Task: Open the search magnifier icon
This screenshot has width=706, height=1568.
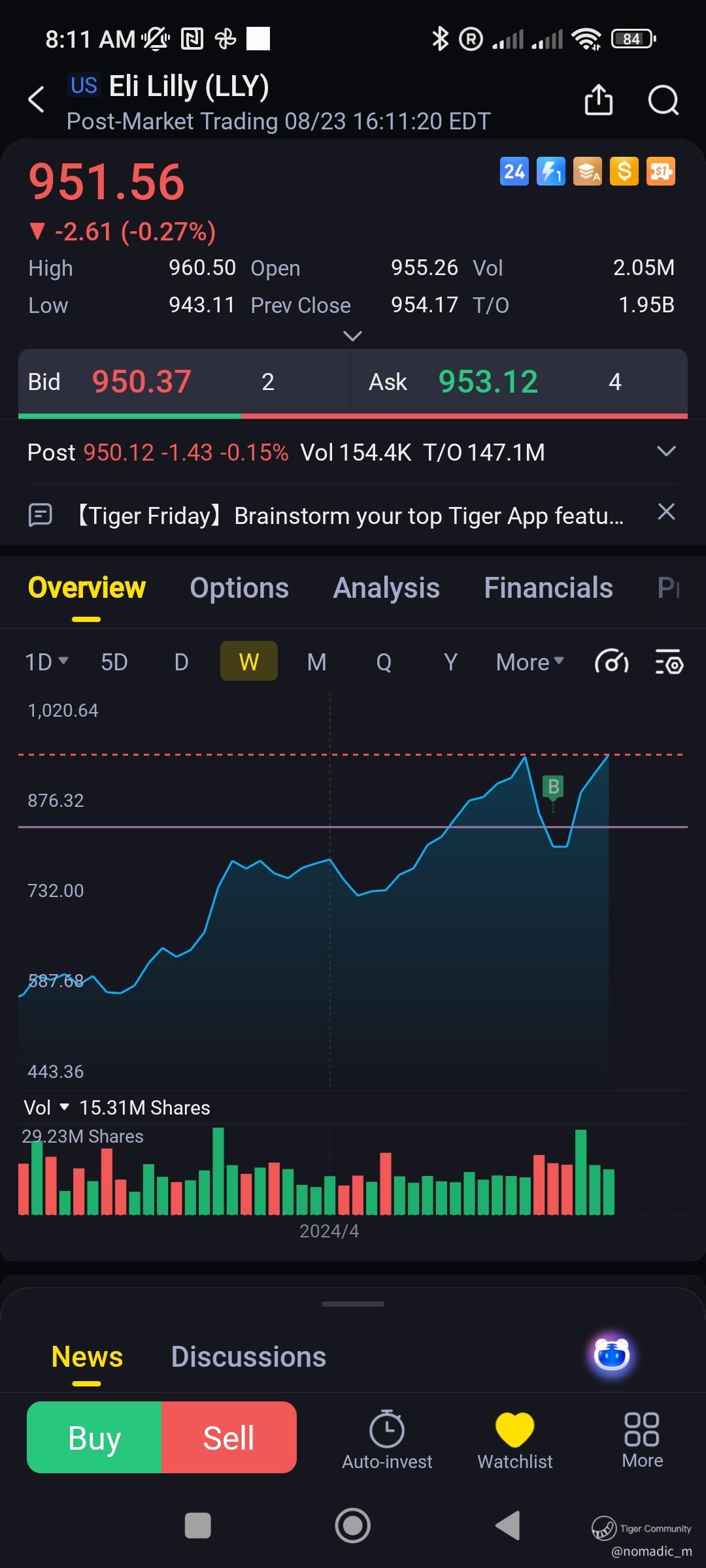Action: click(x=663, y=100)
